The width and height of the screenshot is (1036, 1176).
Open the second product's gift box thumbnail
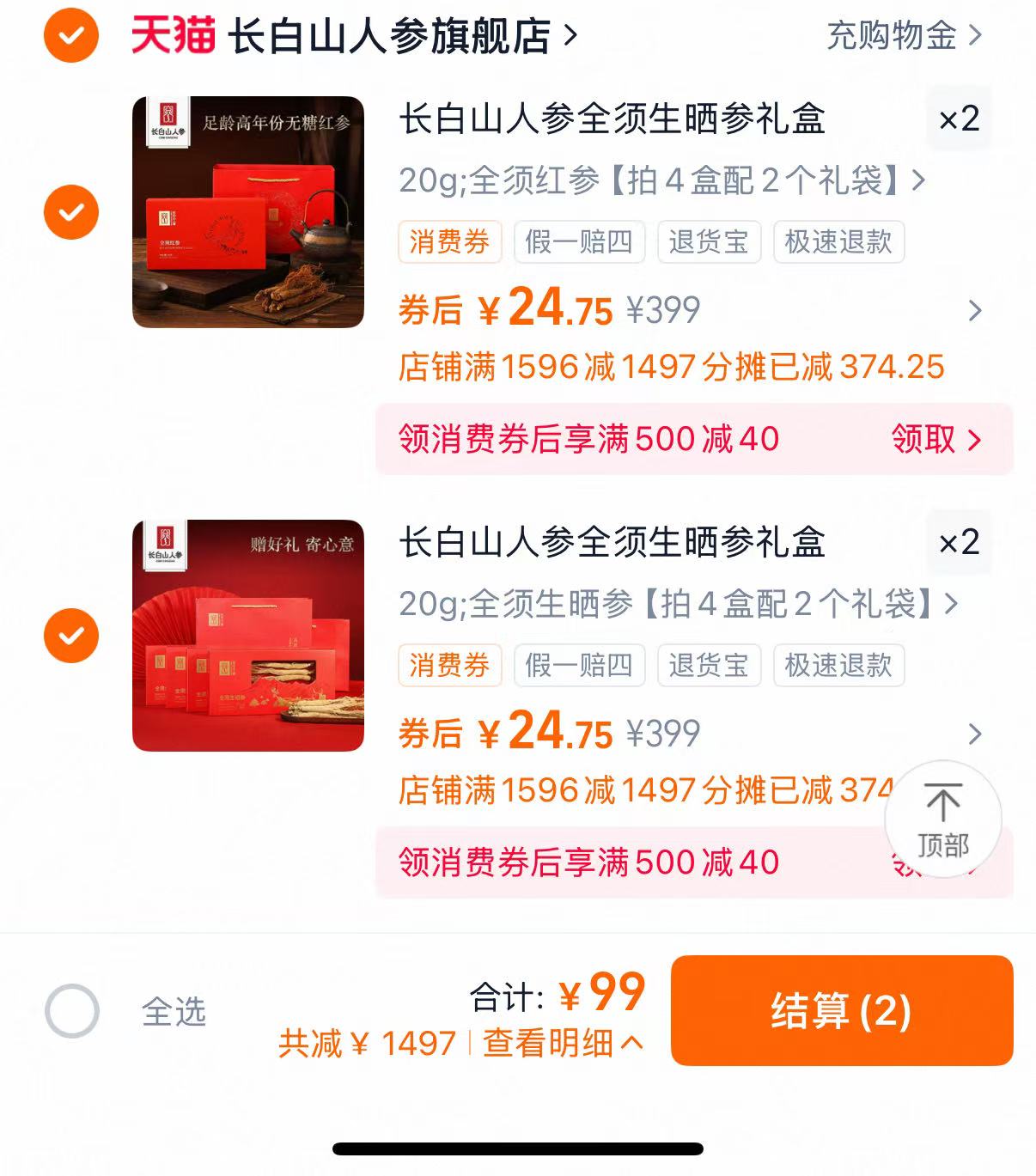coord(249,636)
